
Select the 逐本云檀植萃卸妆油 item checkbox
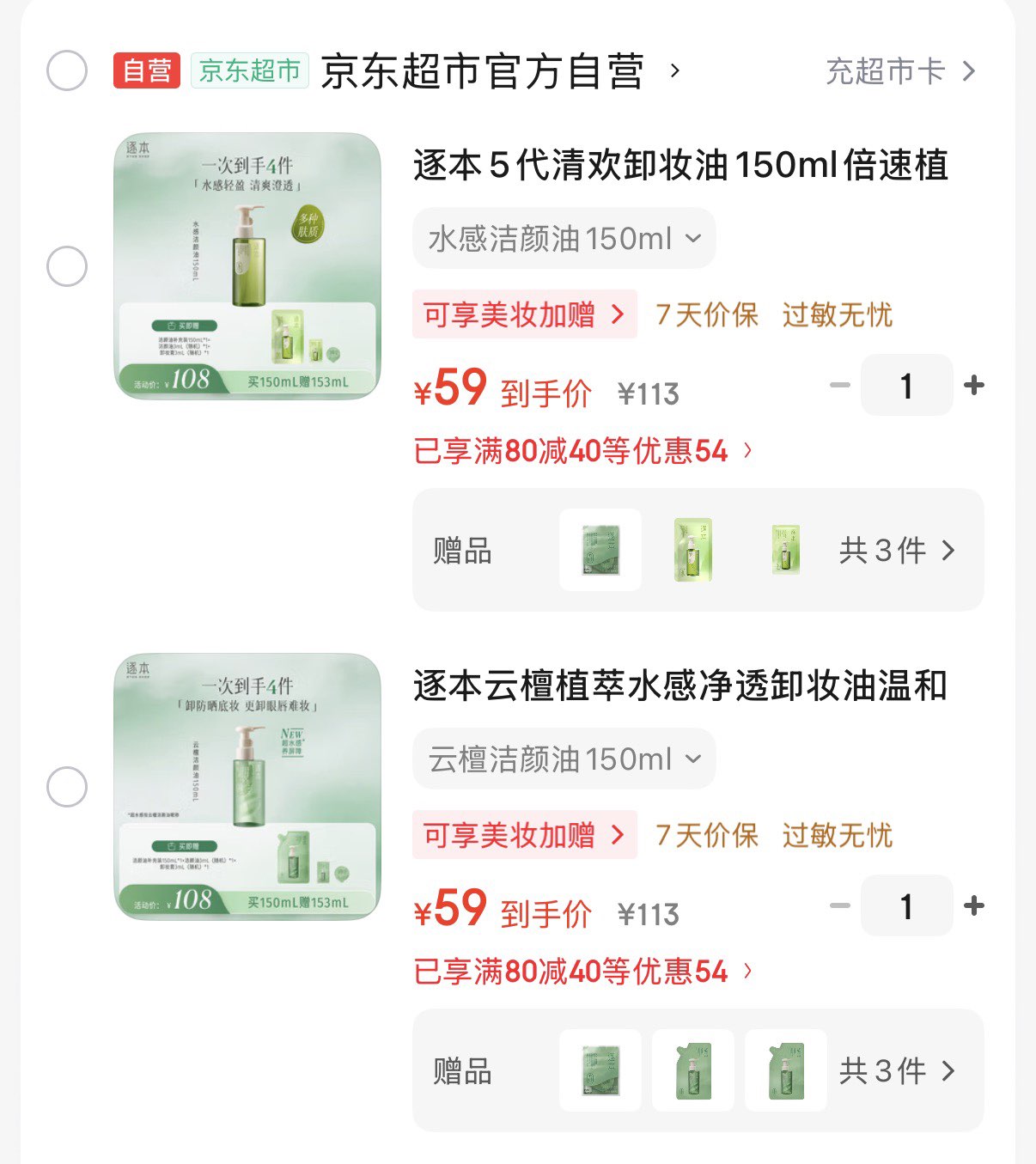tap(67, 787)
